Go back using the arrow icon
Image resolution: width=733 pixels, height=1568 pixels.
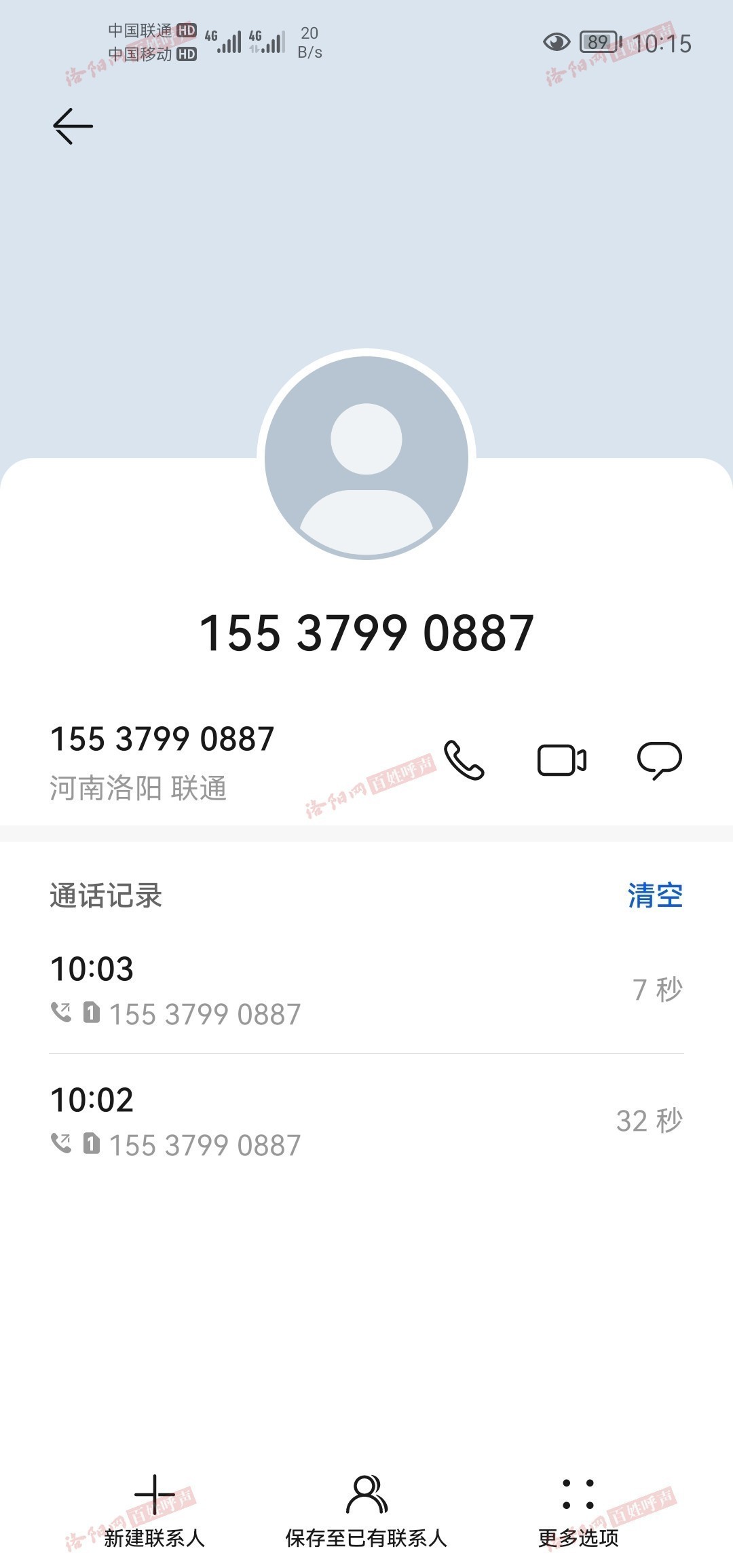pyautogui.click(x=73, y=126)
